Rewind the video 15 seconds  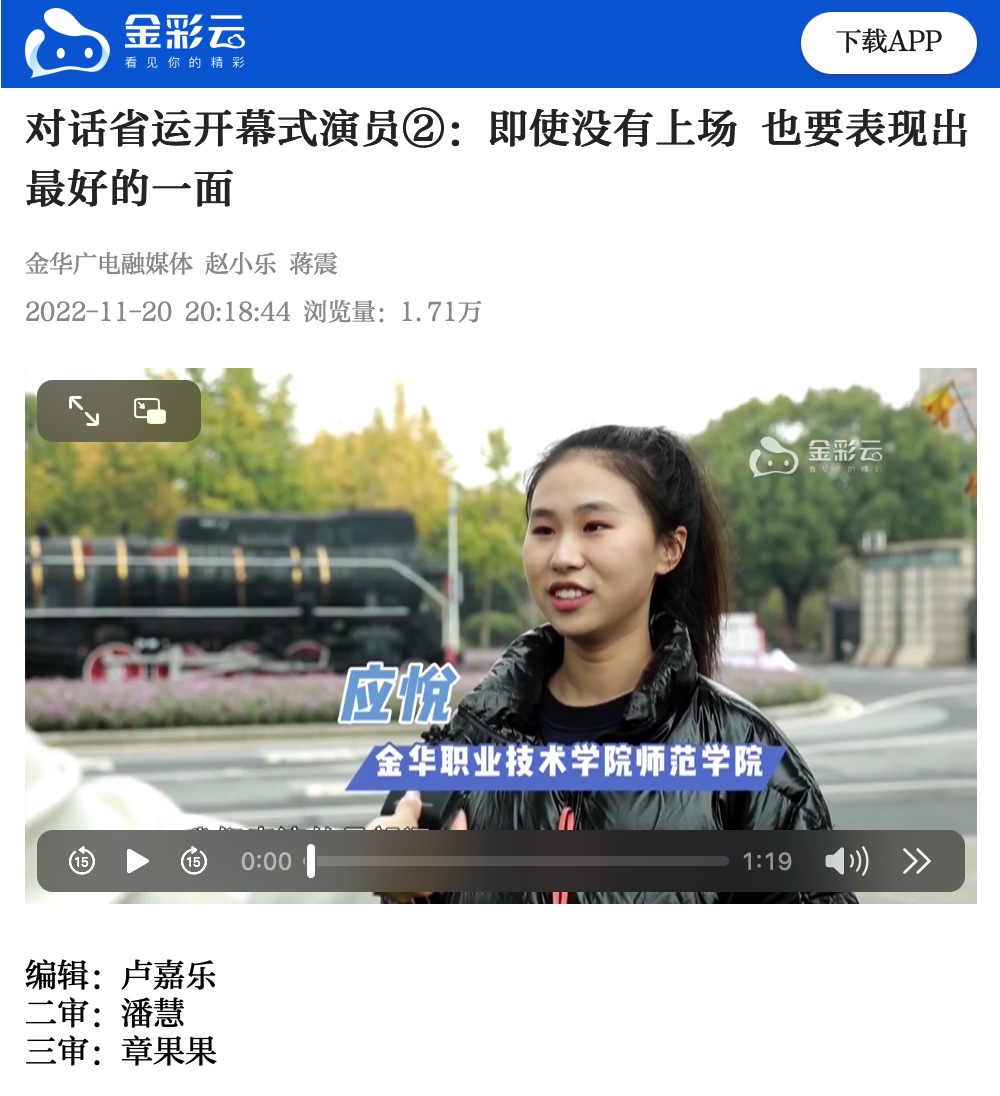(x=82, y=861)
